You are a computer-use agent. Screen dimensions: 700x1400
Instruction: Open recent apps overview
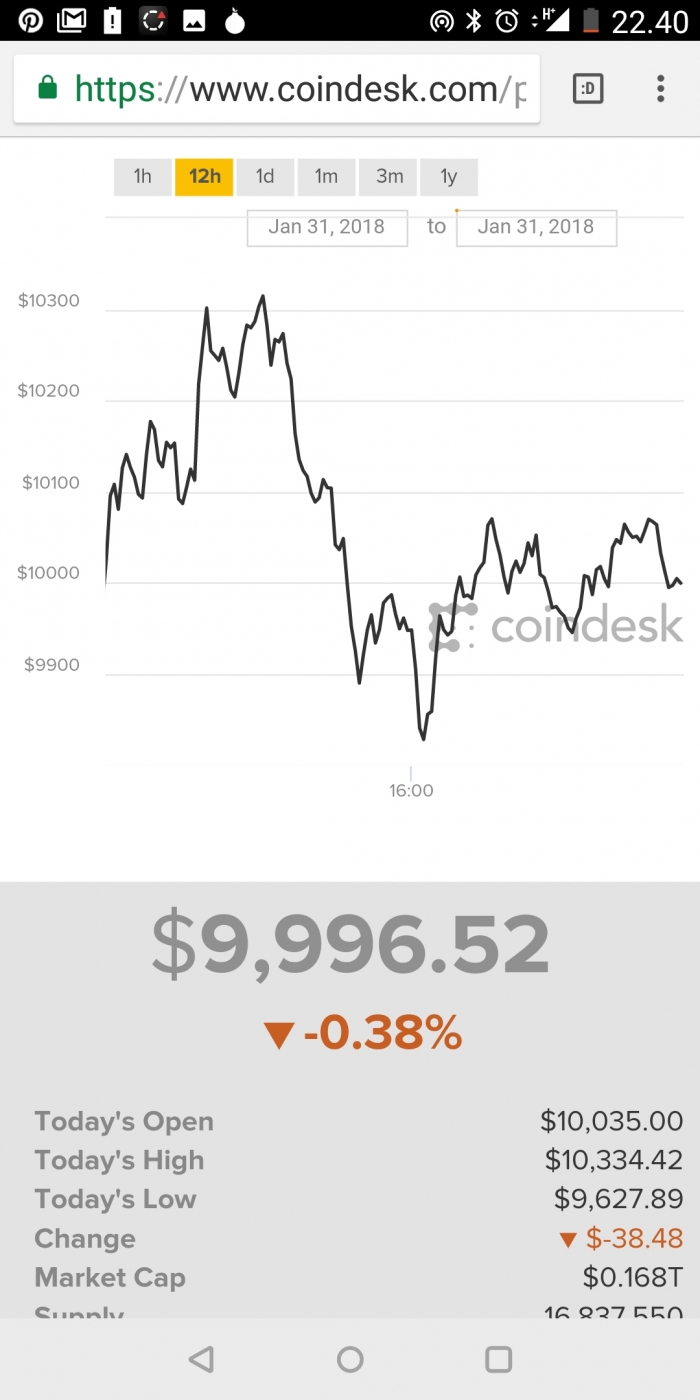[498, 1359]
